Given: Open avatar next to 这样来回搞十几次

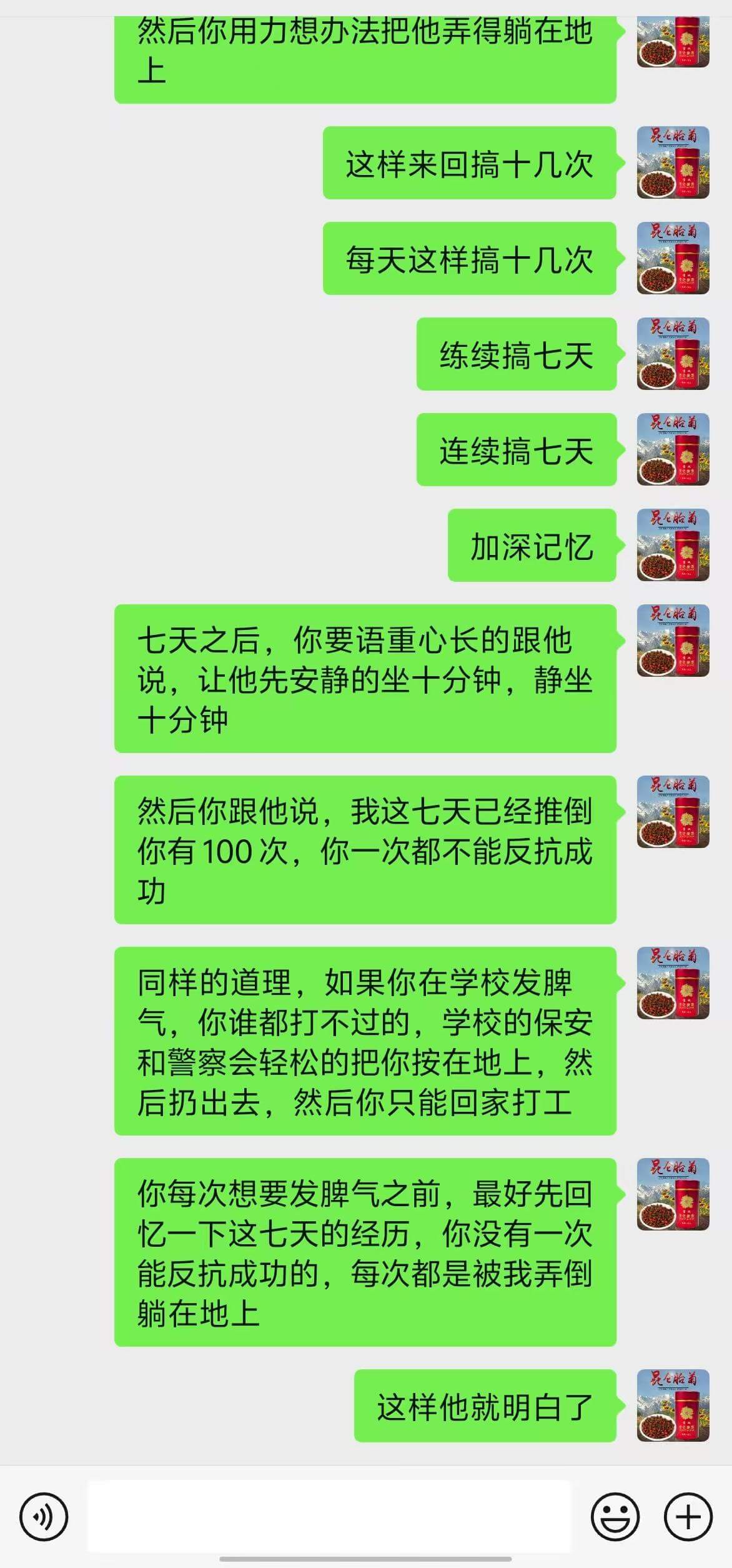Looking at the screenshot, I should click(673, 162).
